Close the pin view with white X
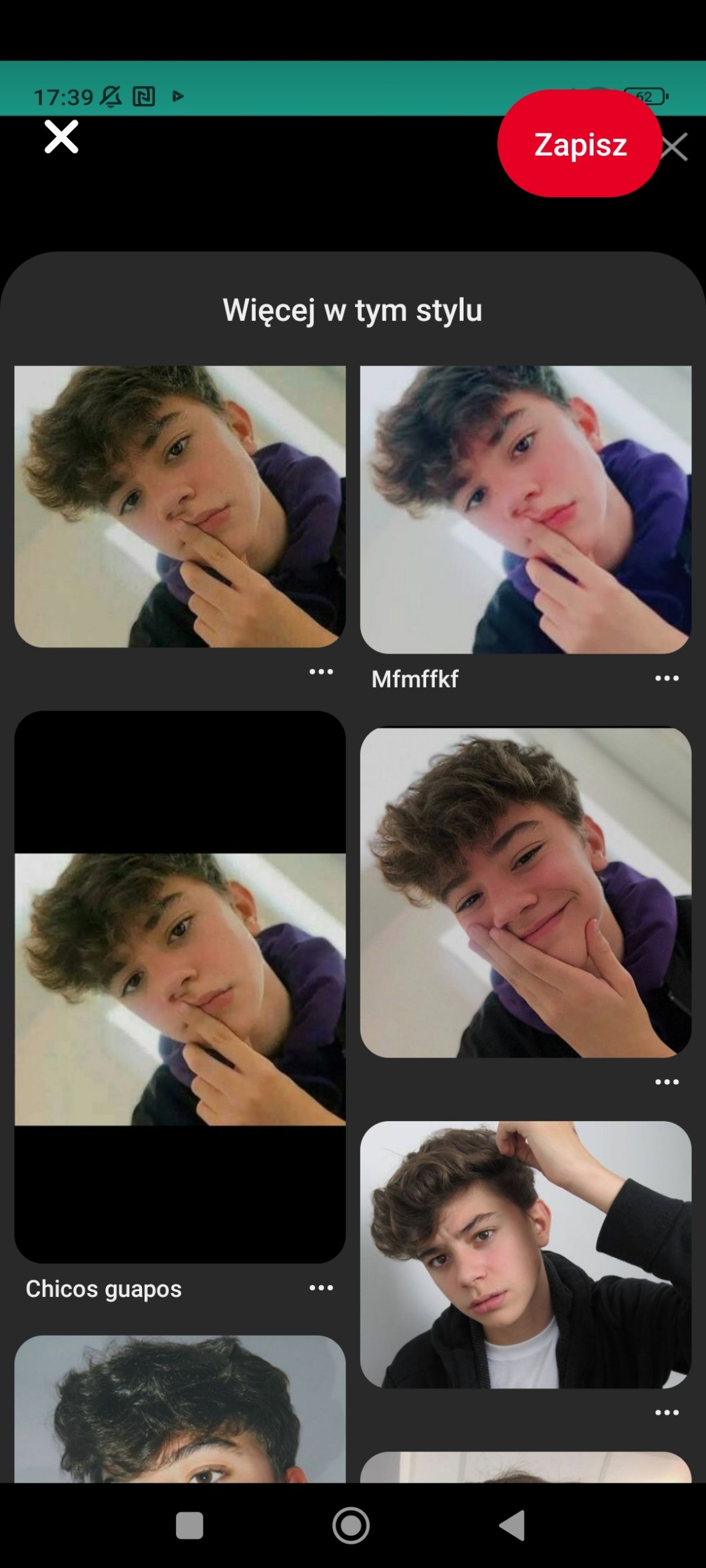Image resolution: width=706 pixels, height=1568 pixels. pyautogui.click(x=61, y=136)
